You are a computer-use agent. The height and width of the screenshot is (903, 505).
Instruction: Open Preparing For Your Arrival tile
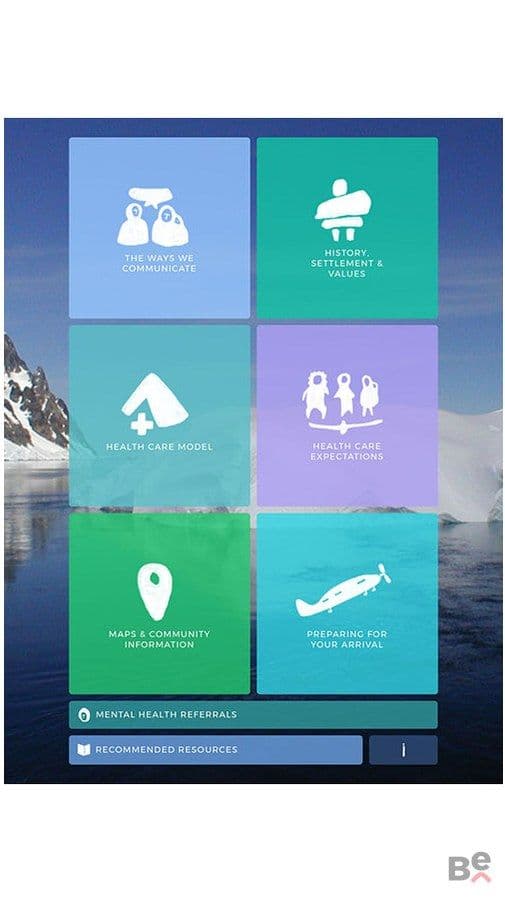[x=347, y=604]
